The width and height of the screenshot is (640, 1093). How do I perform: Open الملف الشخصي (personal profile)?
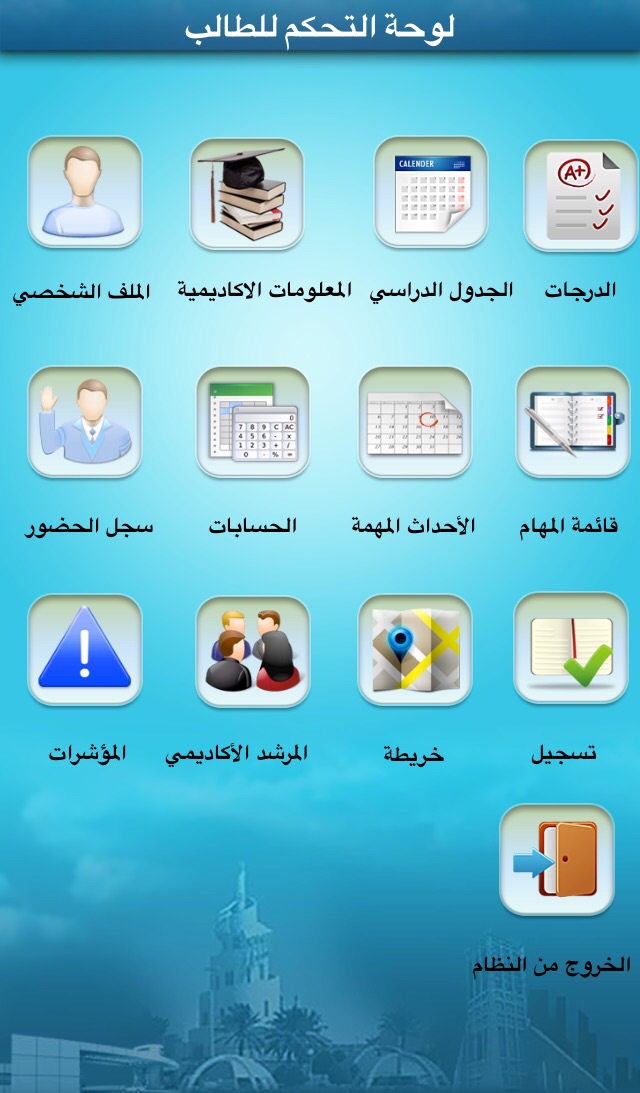pyautogui.click(x=84, y=192)
